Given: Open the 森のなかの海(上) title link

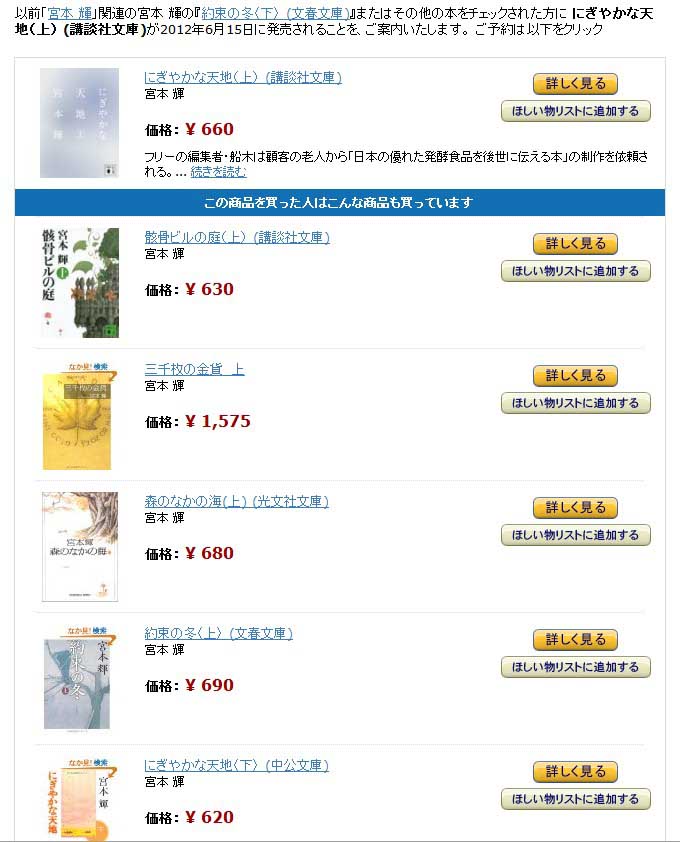Looking at the screenshot, I should tap(236, 501).
